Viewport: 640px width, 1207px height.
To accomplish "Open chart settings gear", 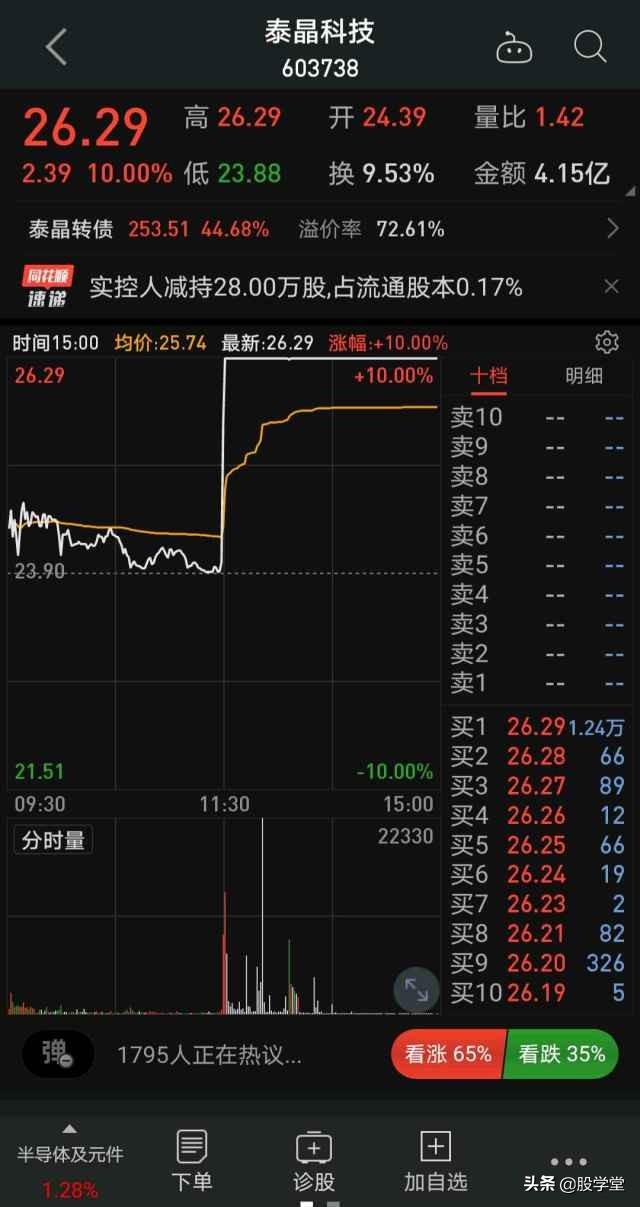I will (607, 343).
